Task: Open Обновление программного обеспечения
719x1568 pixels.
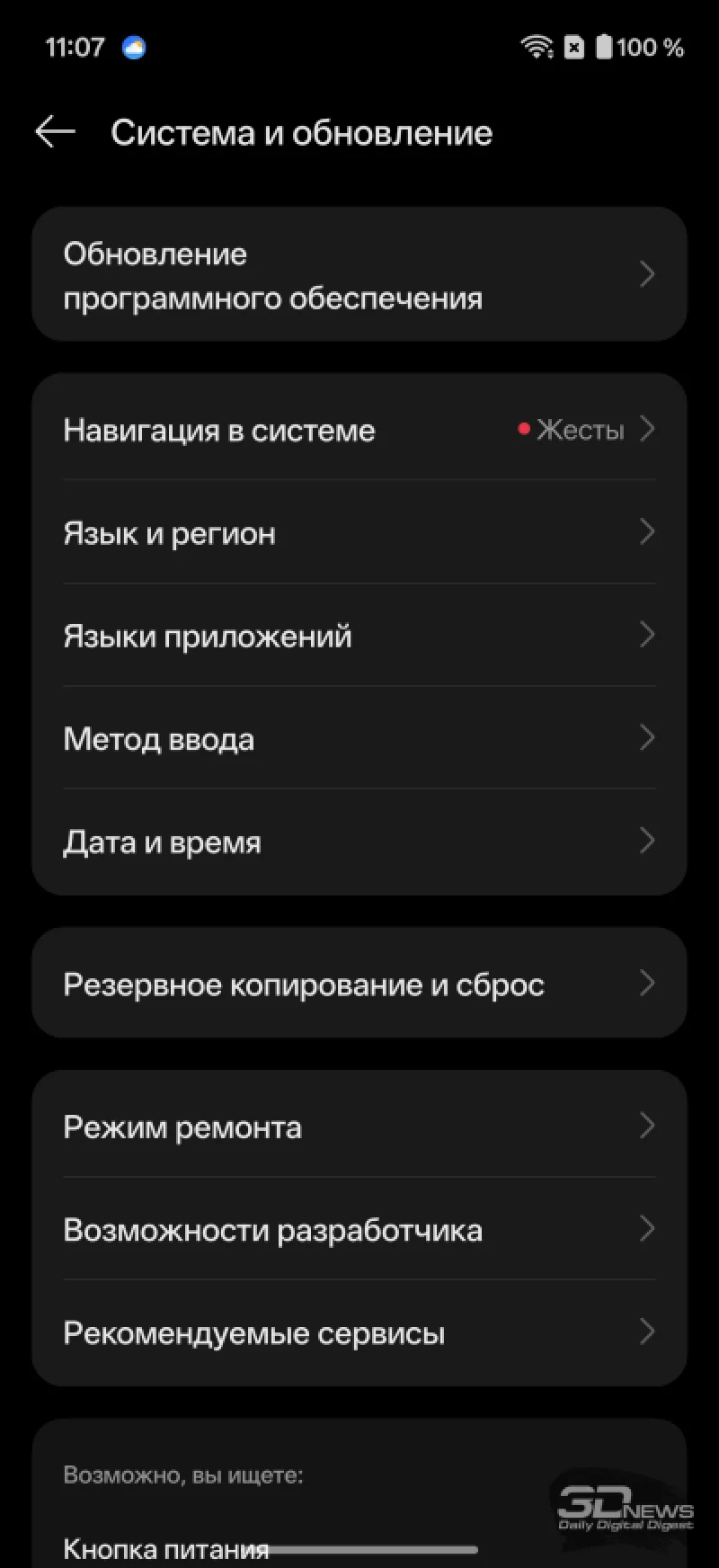Action: pyautogui.click(x=359, y=274)
